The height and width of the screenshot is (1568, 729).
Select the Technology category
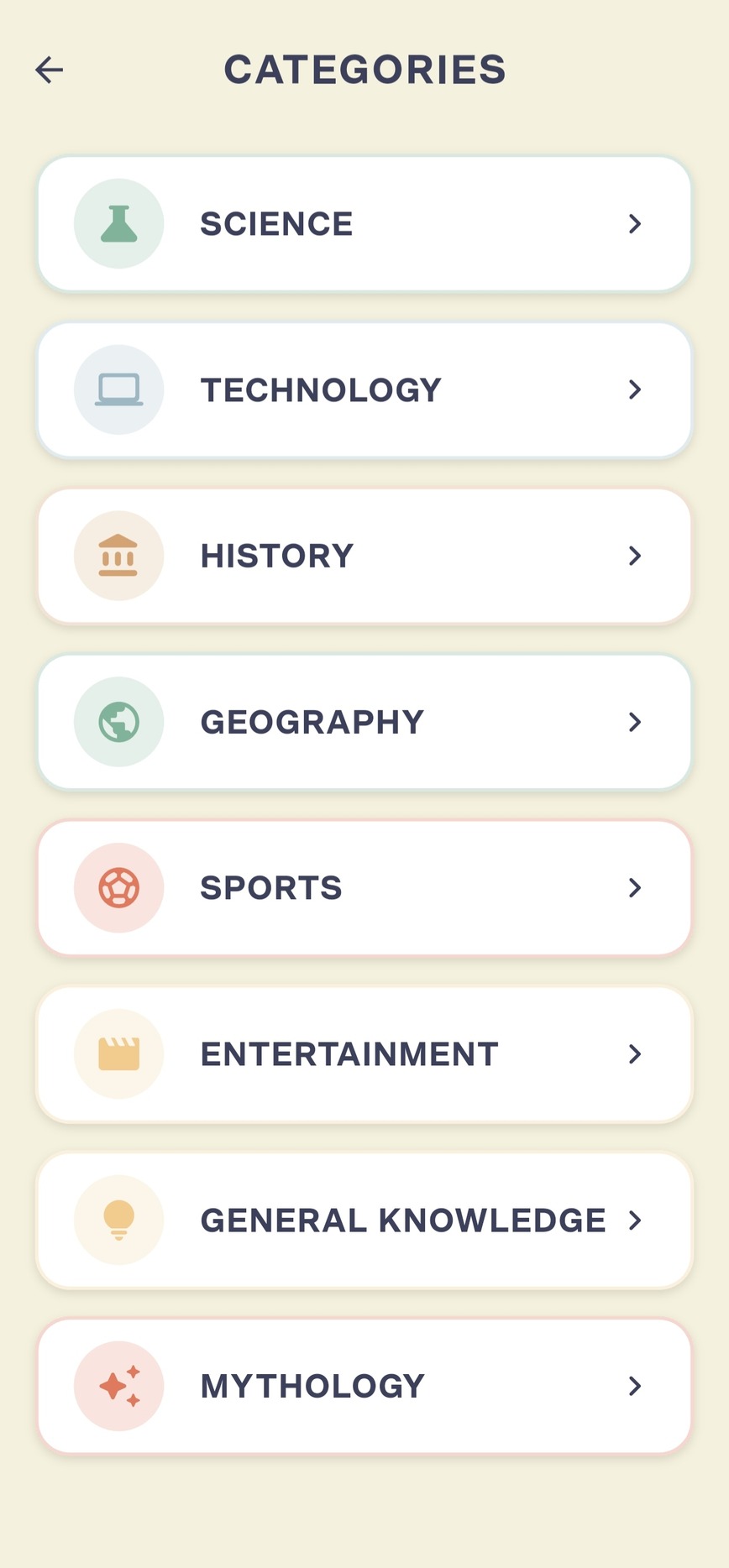(x=364, y=390)
